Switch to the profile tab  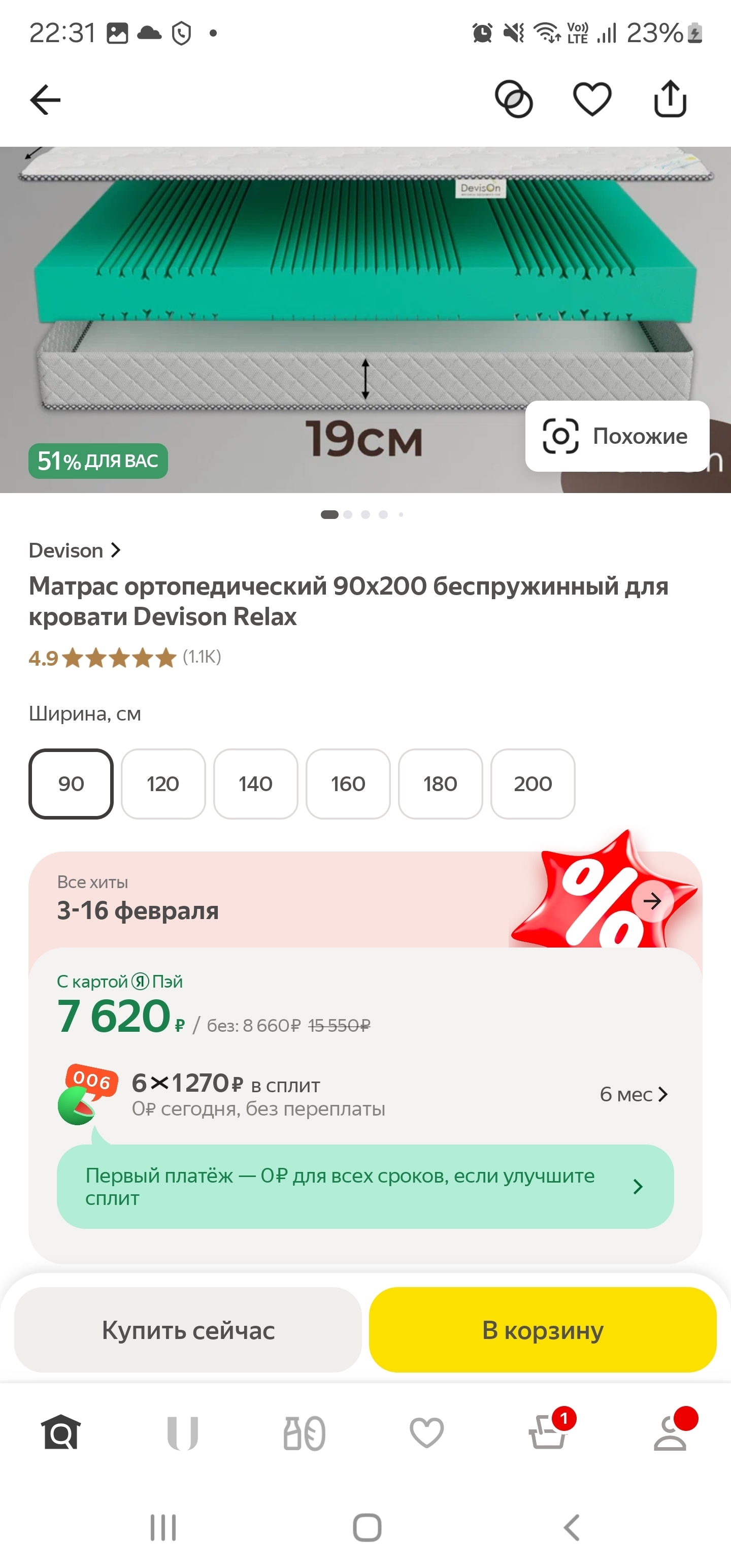pyautogui.click(x=670, y=1432)
